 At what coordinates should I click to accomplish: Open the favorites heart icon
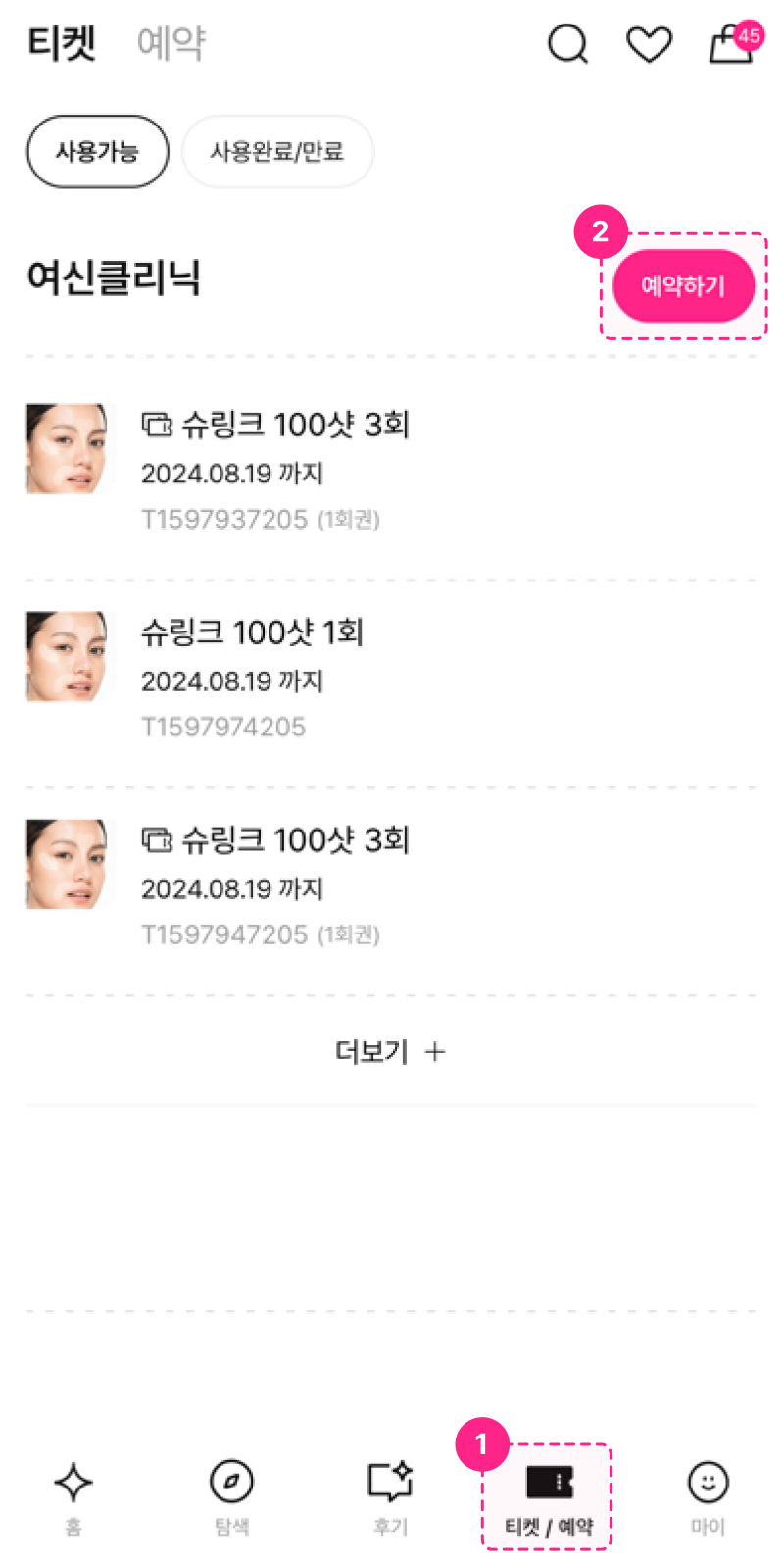(649, 43)
